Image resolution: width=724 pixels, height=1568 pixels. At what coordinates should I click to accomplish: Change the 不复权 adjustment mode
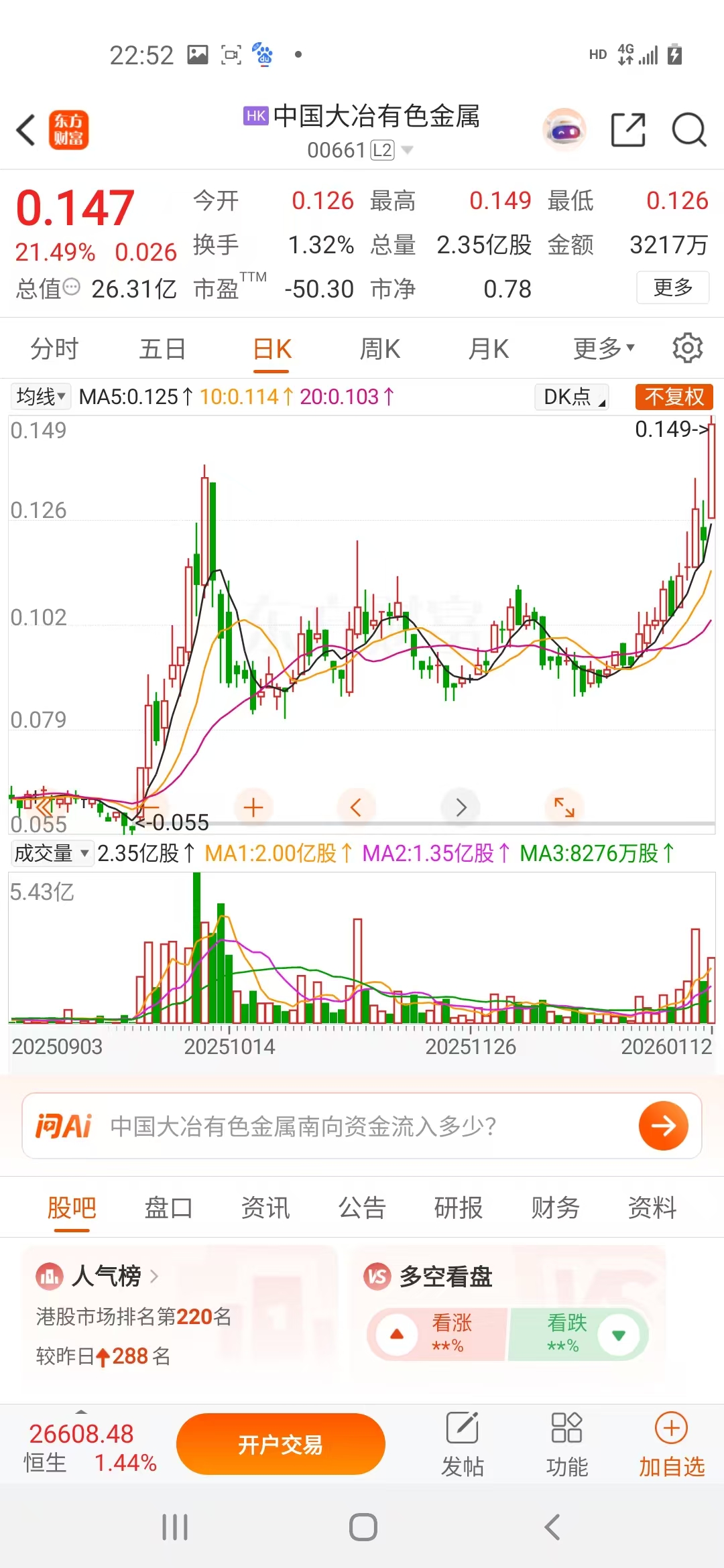674,397
